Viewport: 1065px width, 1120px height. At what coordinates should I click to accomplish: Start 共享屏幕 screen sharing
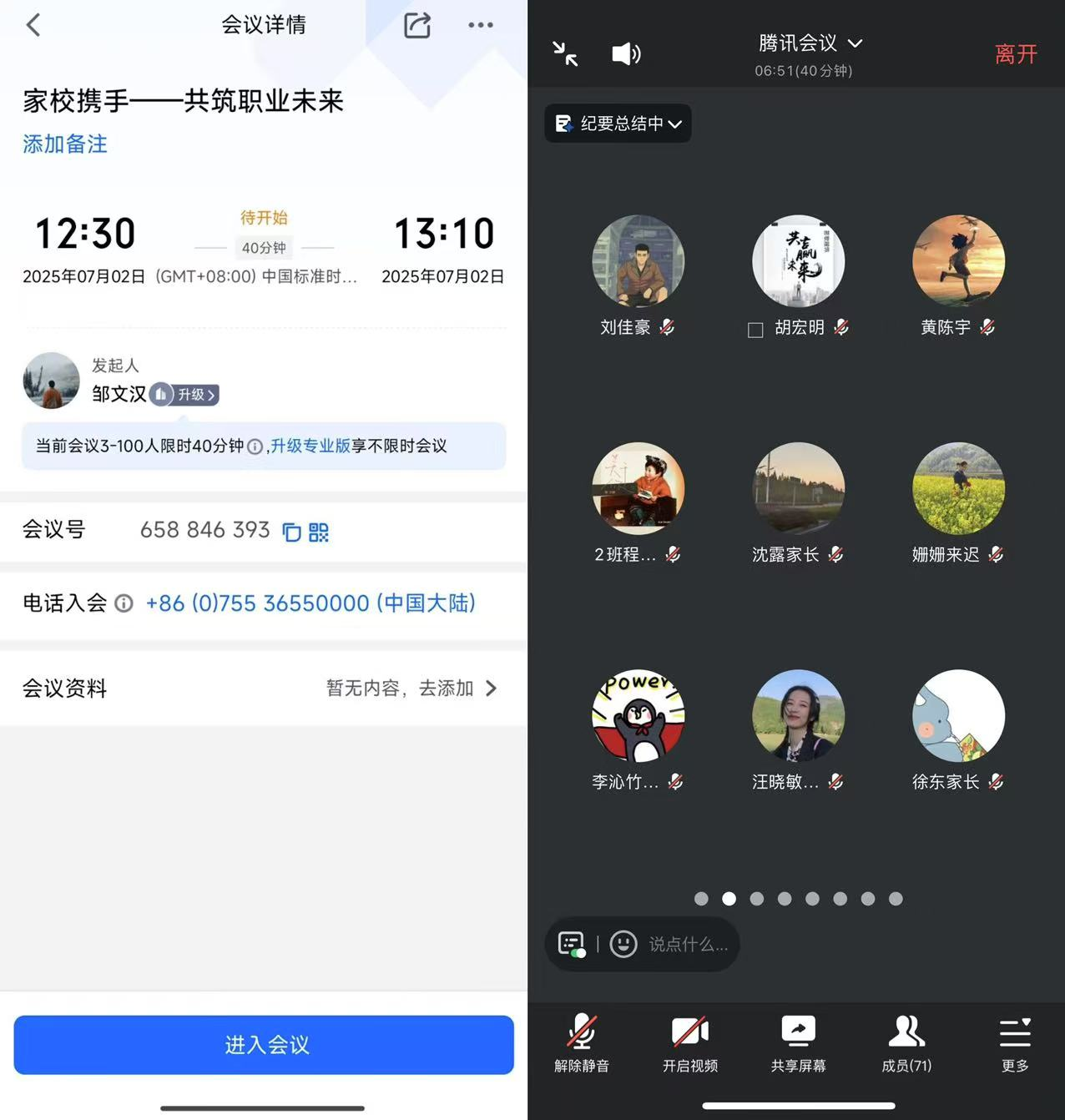(x=798, y=1042)
